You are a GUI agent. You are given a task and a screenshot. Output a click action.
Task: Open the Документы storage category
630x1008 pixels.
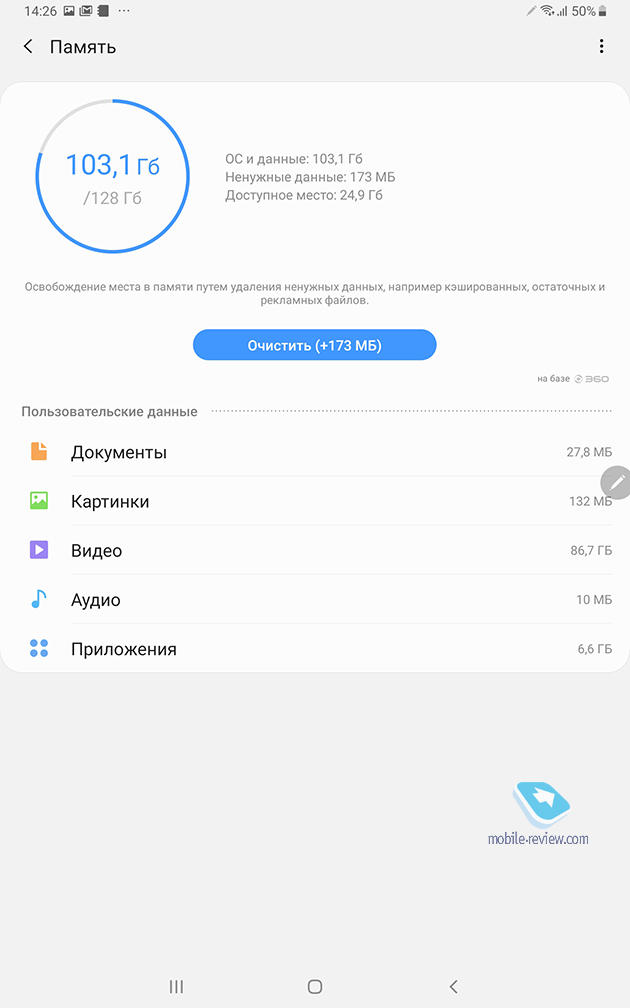coord(315,452)
